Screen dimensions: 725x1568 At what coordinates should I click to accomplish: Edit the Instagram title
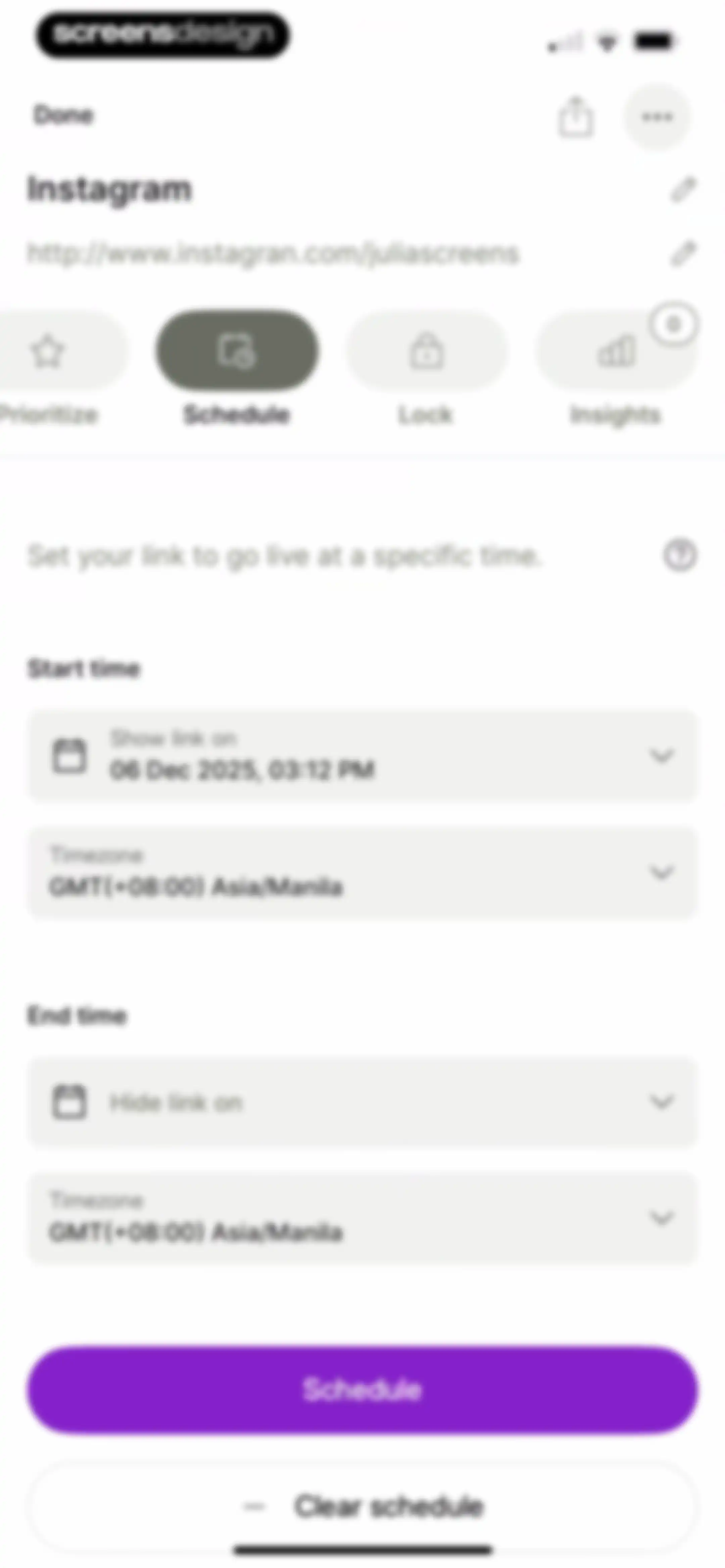pos(683,189)
